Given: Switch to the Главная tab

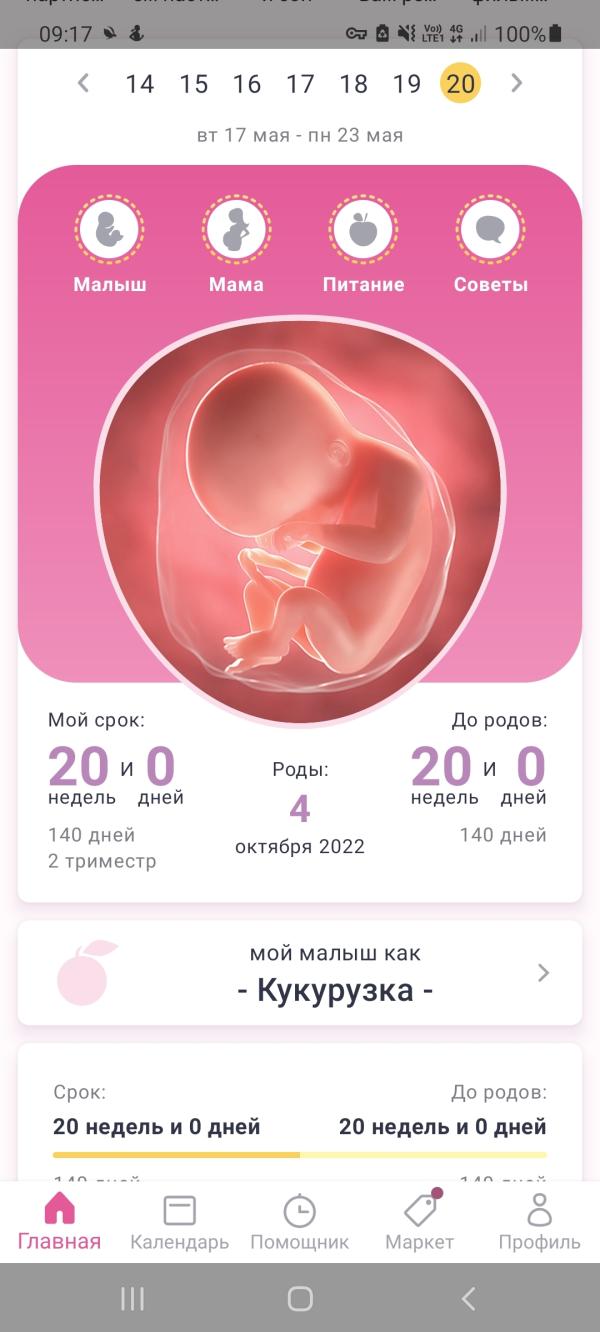Looking at the screenshot, I should (x=59, y=1222).
